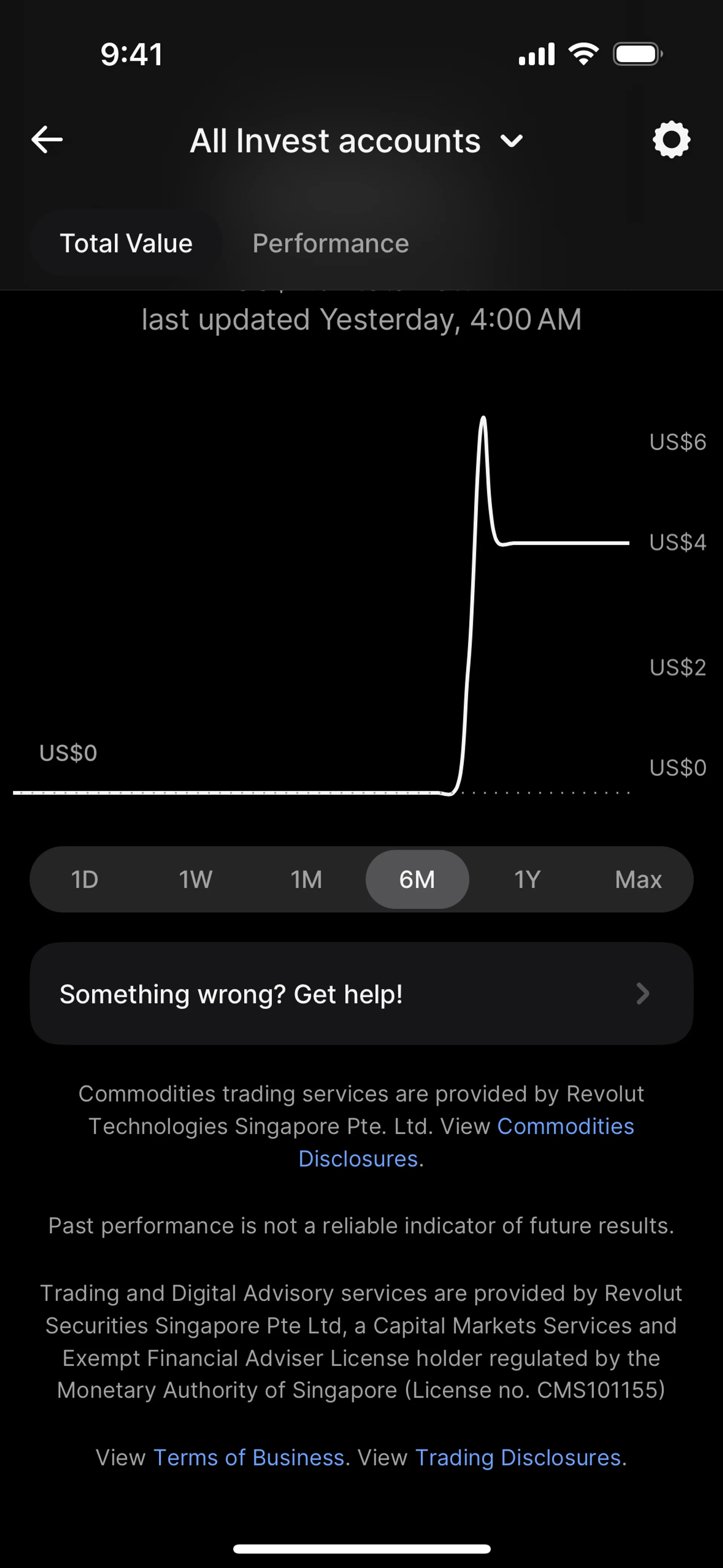Select the 1D time range
This screenshot has width=723, height=1568.
click(x=85, y=879)
